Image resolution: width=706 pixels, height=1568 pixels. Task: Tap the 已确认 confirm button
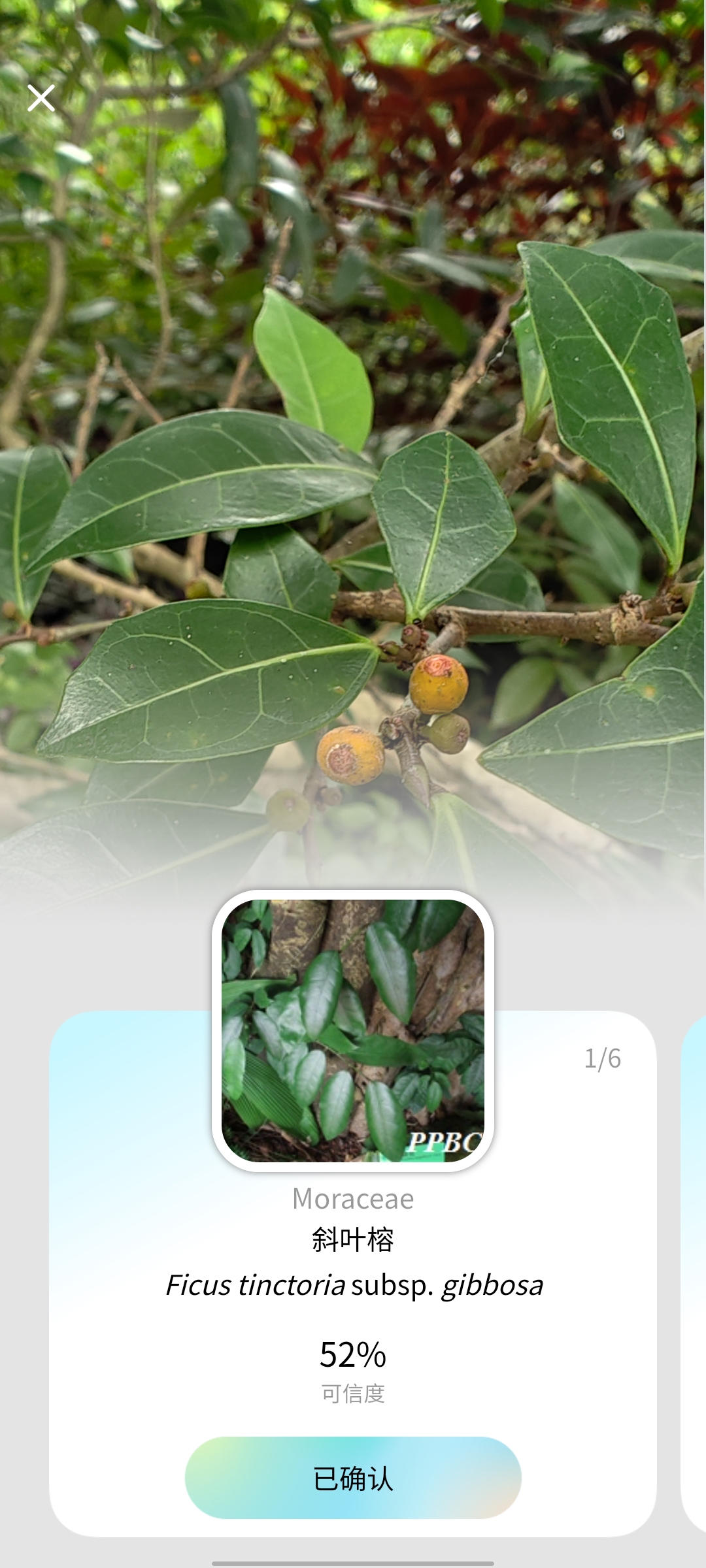[x=353, y=1478]
